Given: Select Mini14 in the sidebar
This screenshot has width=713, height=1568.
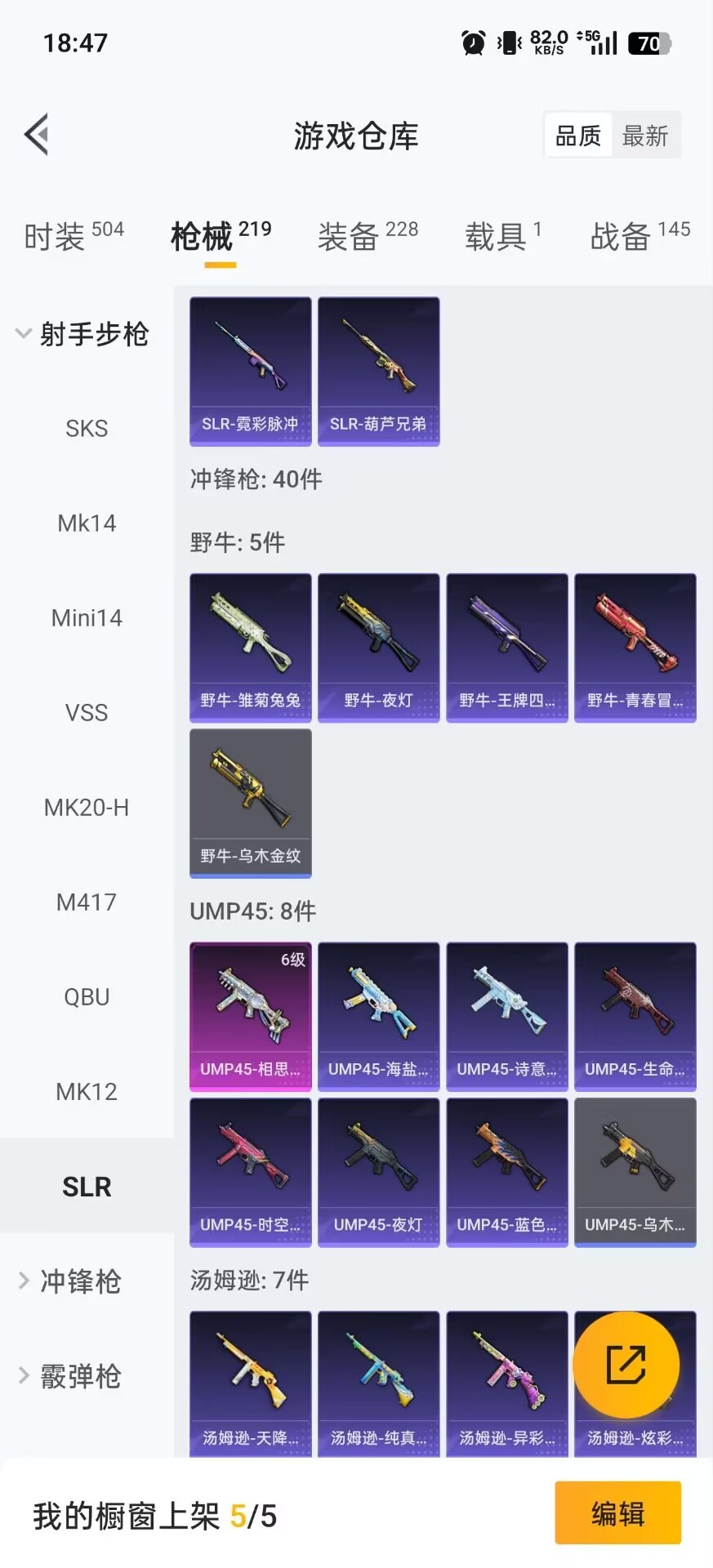Looking at the screenshot, I should tap(87, 618).
